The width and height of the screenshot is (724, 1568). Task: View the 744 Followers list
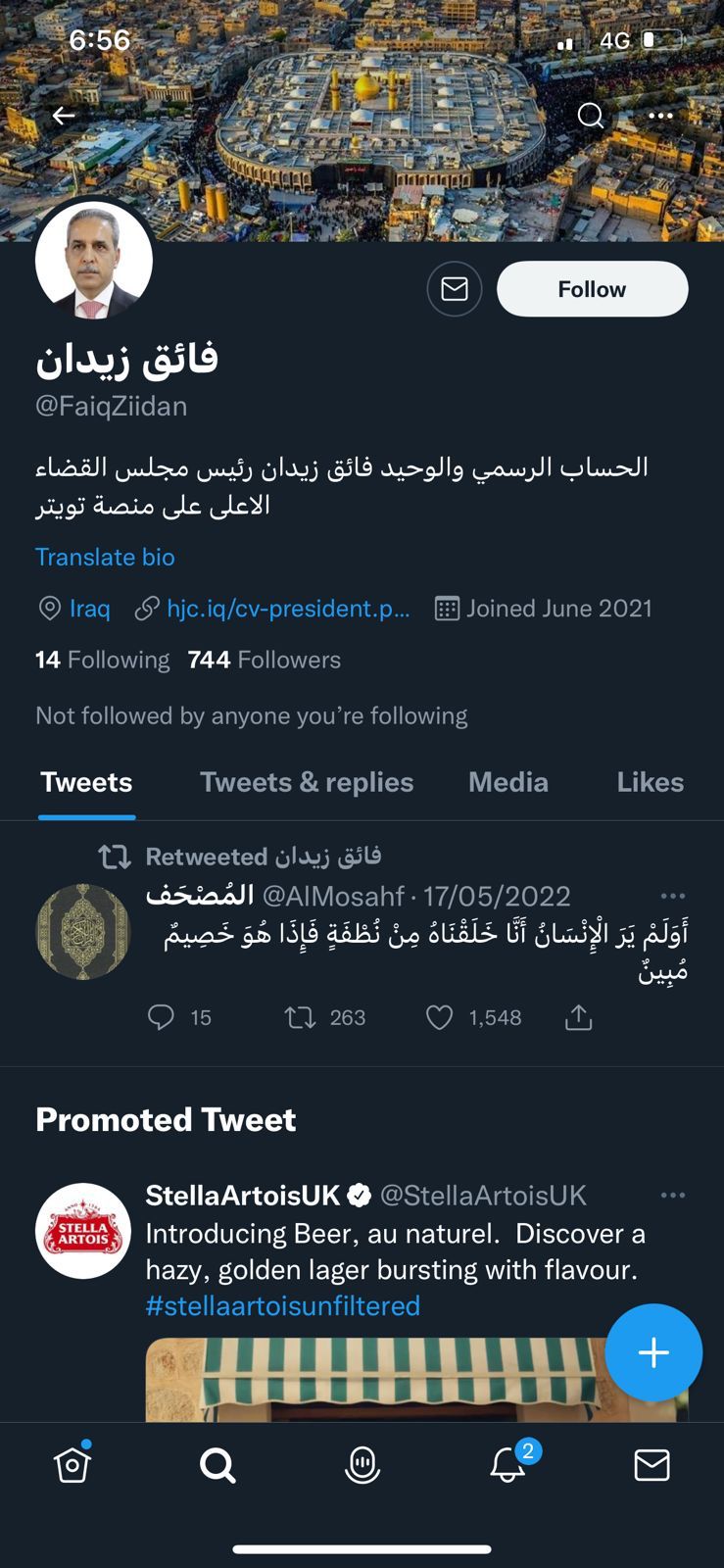[264, 660]
